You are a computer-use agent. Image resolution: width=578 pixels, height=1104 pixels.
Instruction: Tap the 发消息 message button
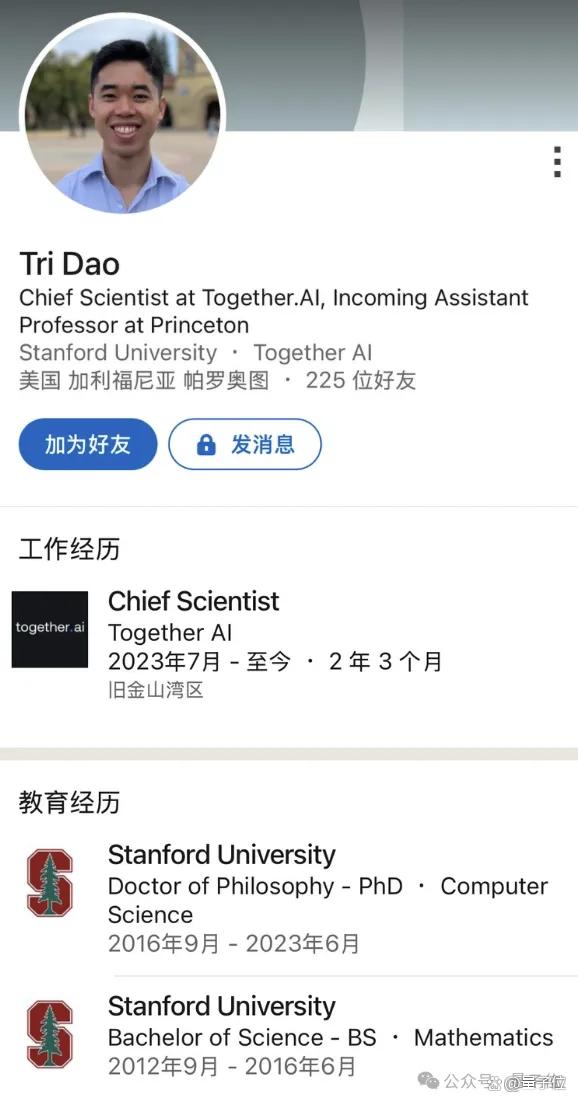pyautogui.click(x=245, y=444)
